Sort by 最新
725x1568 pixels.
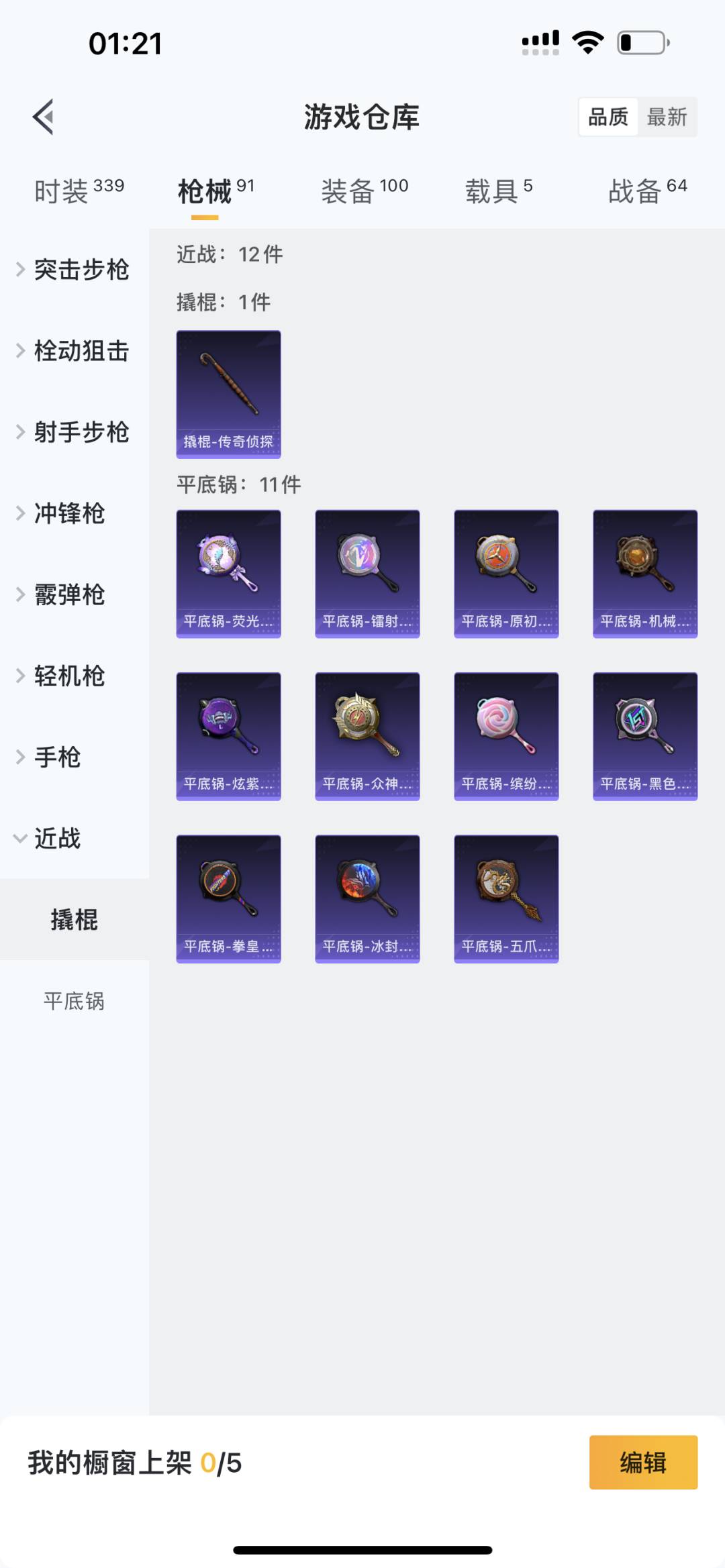point(666,117)
